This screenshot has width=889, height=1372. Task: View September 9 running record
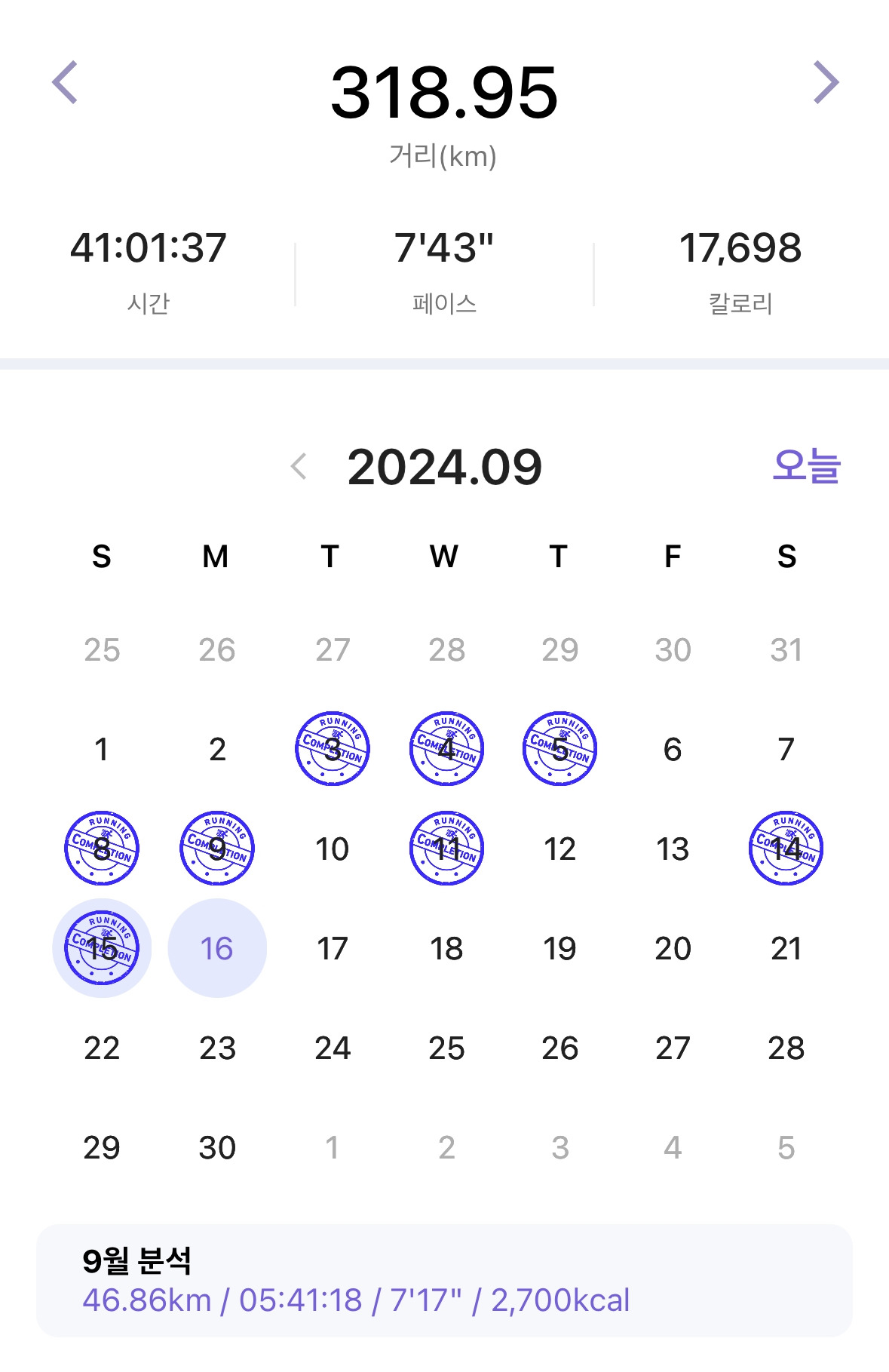pos(217,849)
